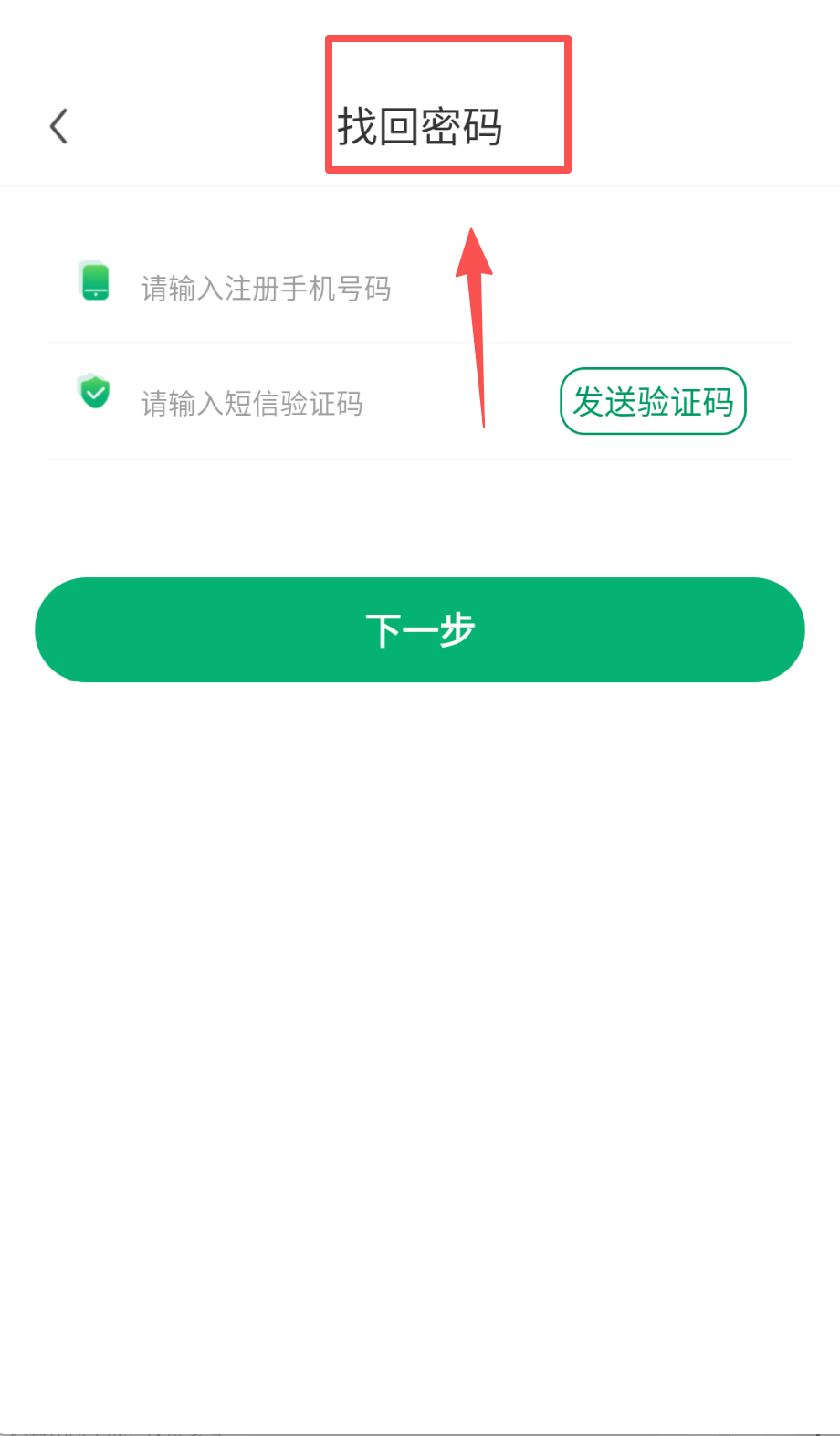840x1436 pixels.
Task: Continue with the 下一步 button
Action: tap(420, 630)
